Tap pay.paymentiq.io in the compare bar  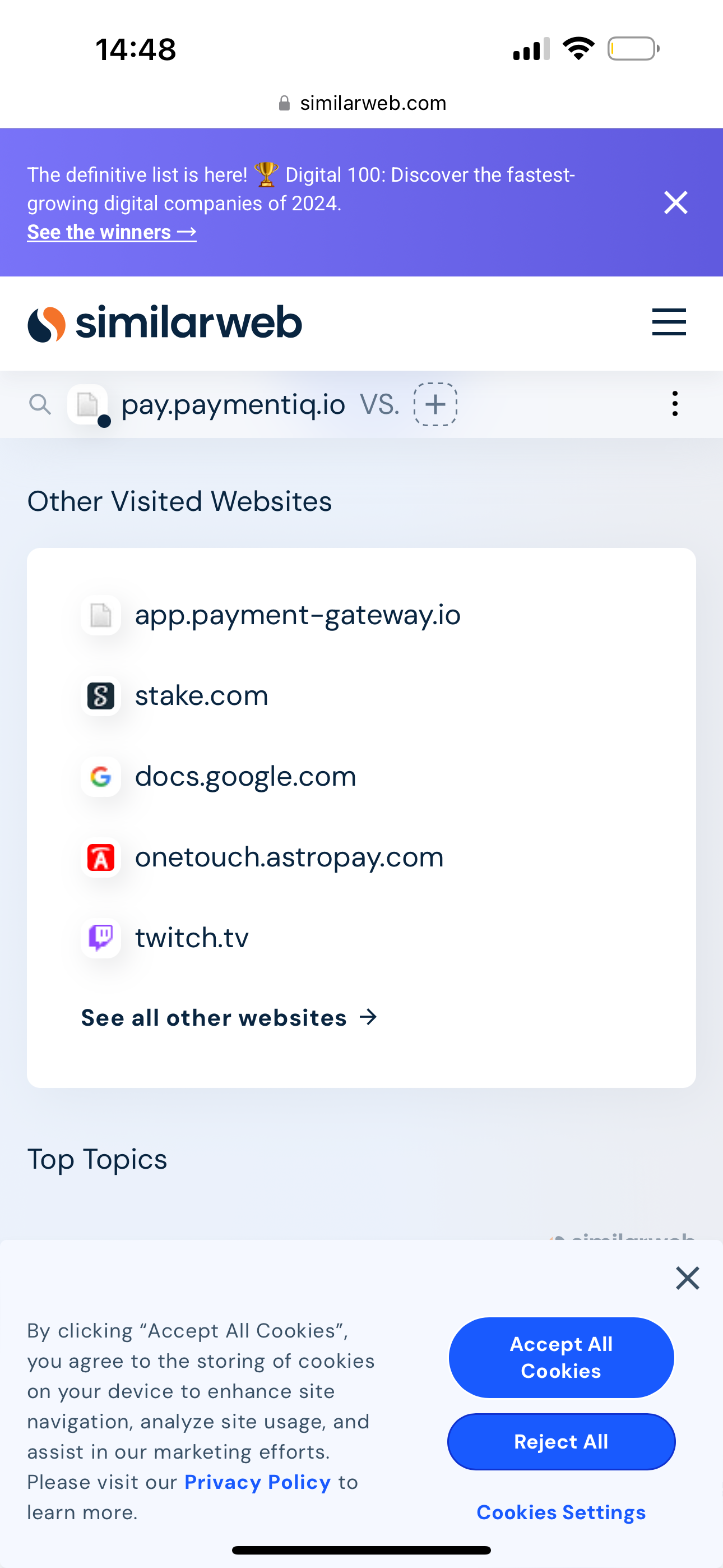click(233, 404)
